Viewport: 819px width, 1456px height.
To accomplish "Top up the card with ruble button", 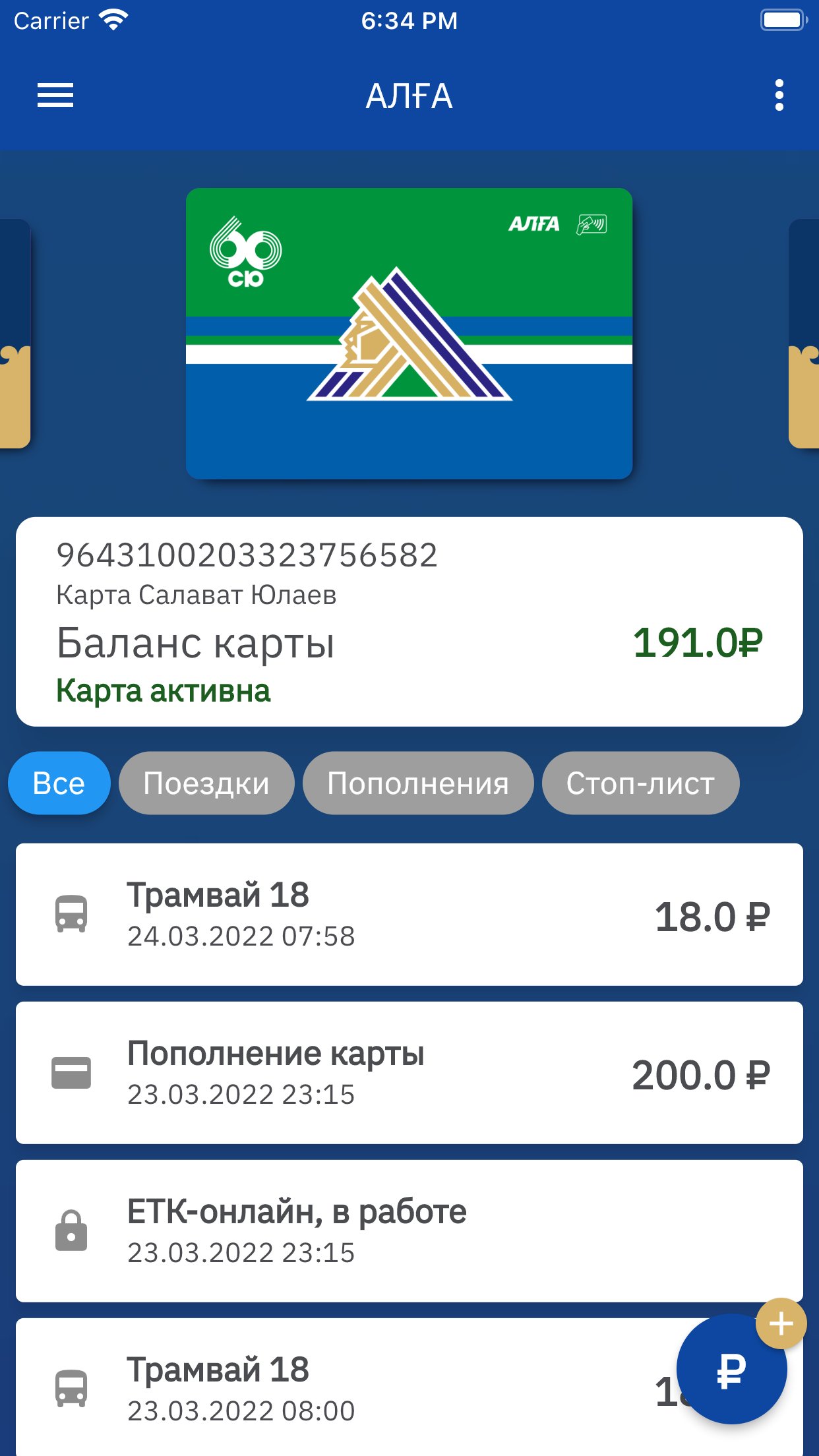I will [731, 1370].
